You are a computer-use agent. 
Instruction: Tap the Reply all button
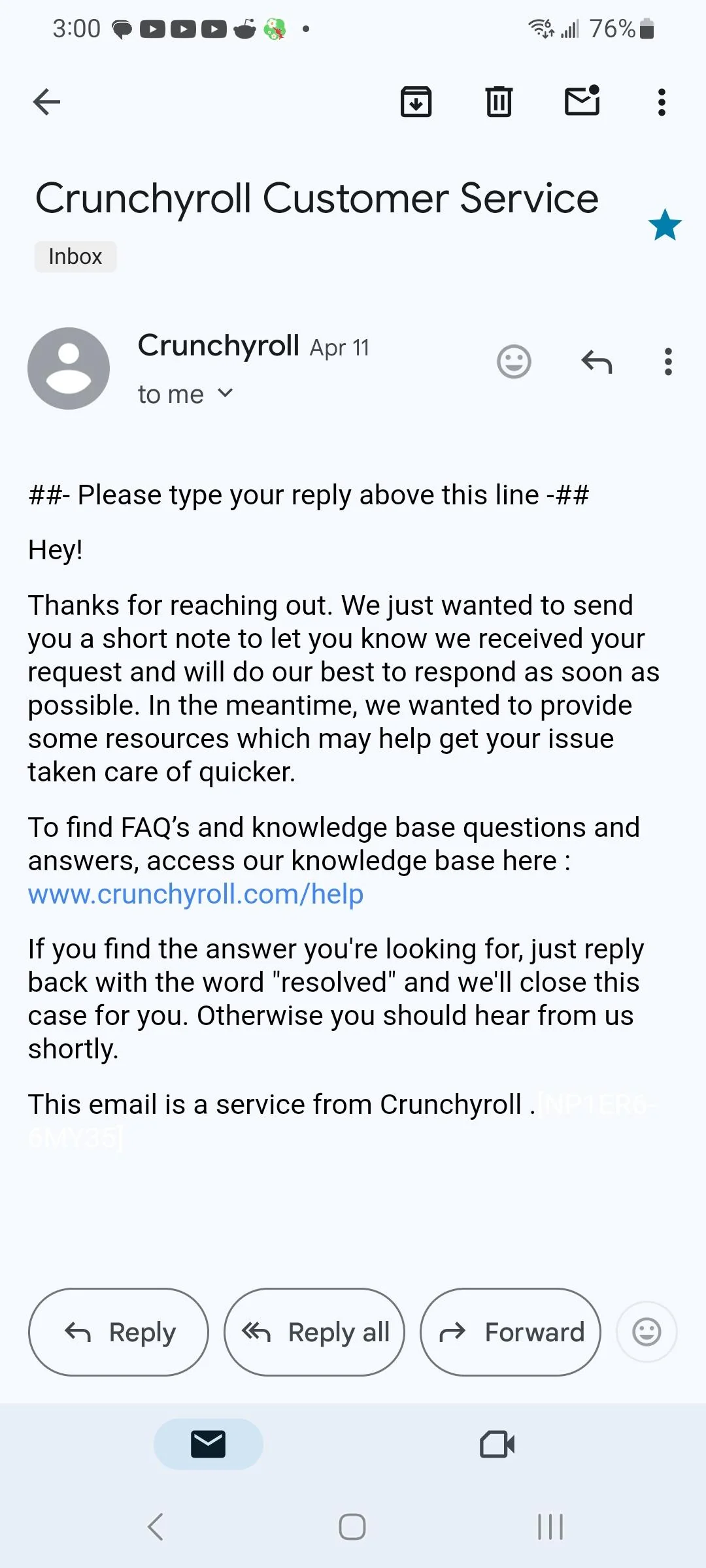314,1331
